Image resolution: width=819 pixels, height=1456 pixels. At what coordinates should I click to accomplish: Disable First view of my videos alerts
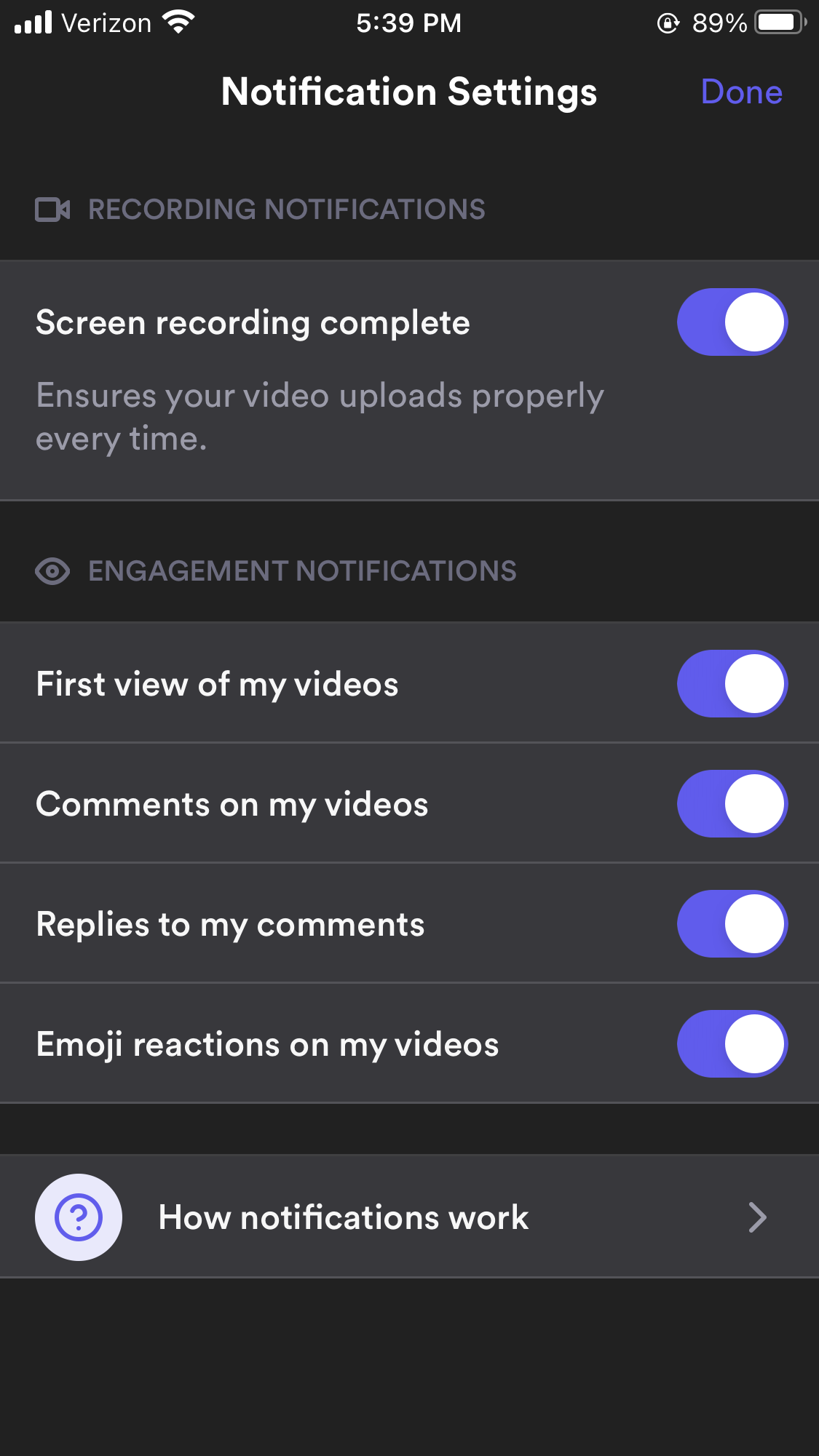(x=732, y=684)
